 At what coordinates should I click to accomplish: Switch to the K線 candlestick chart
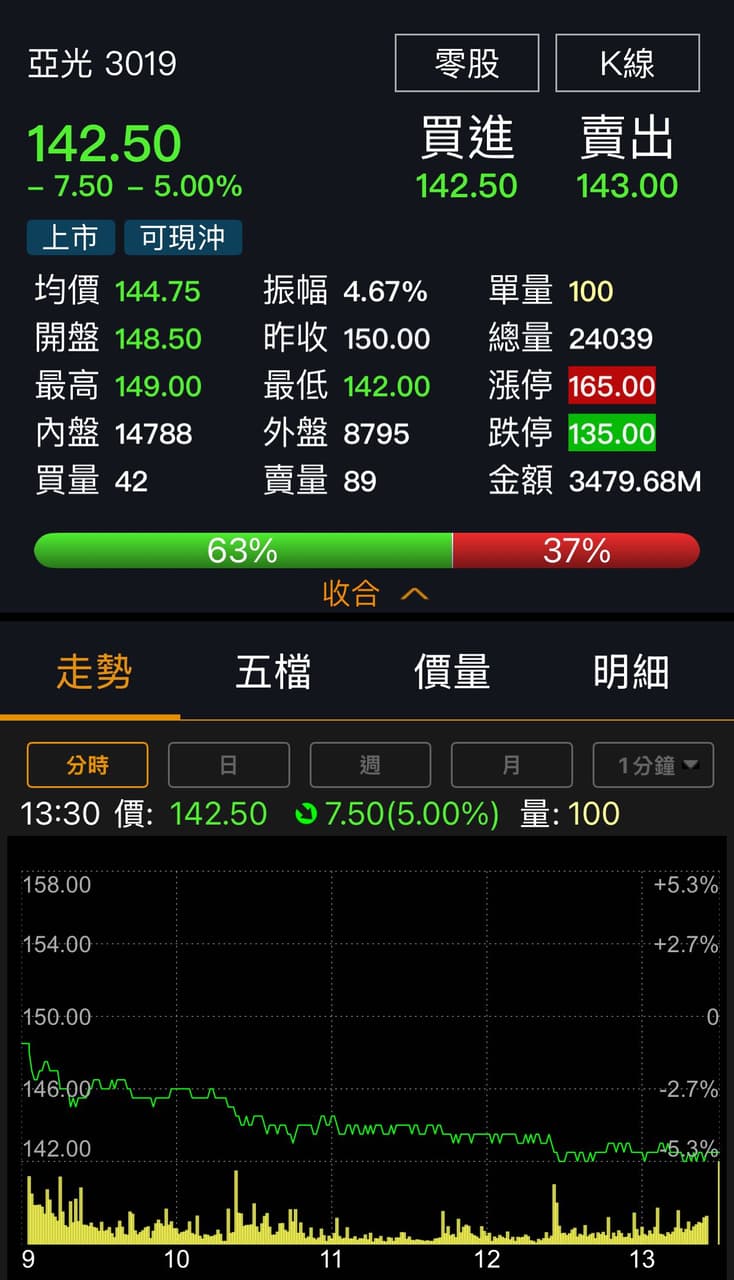pyautogui.click(x=627, y=63)
